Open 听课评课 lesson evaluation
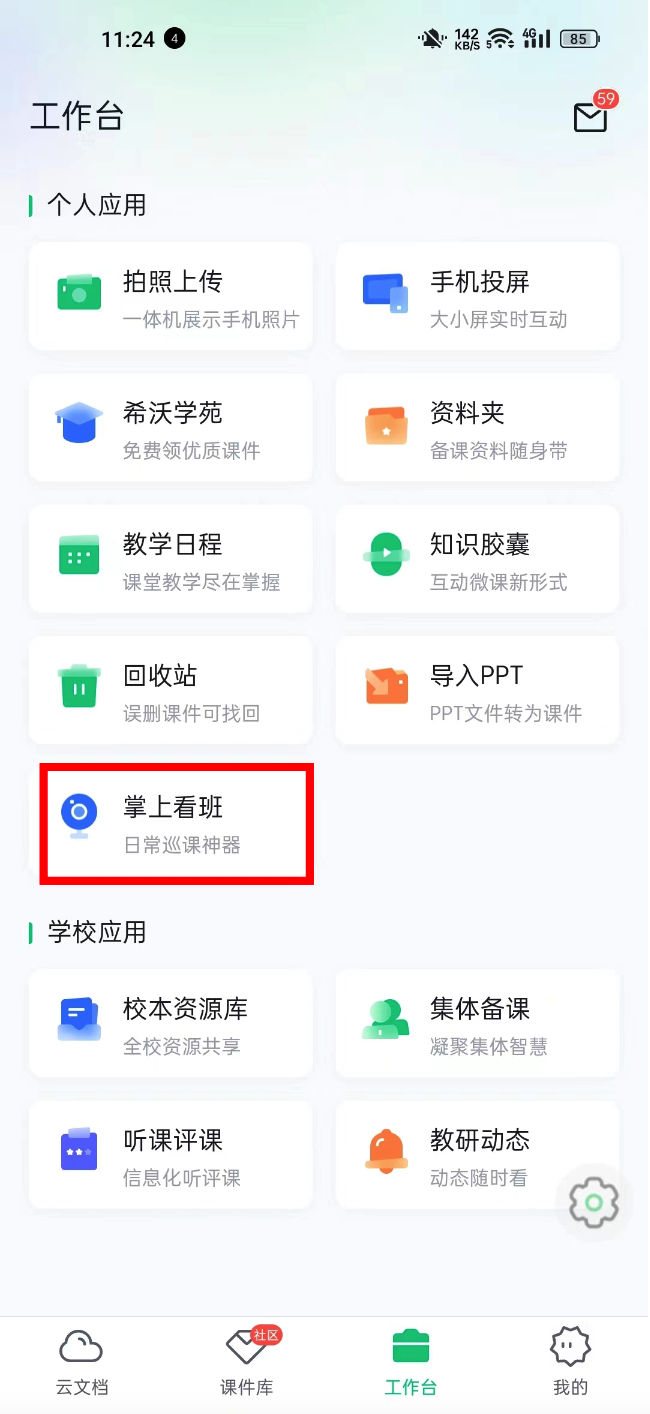The height and width of the screenshot is (1414, 650). [x=171, y=1155]
